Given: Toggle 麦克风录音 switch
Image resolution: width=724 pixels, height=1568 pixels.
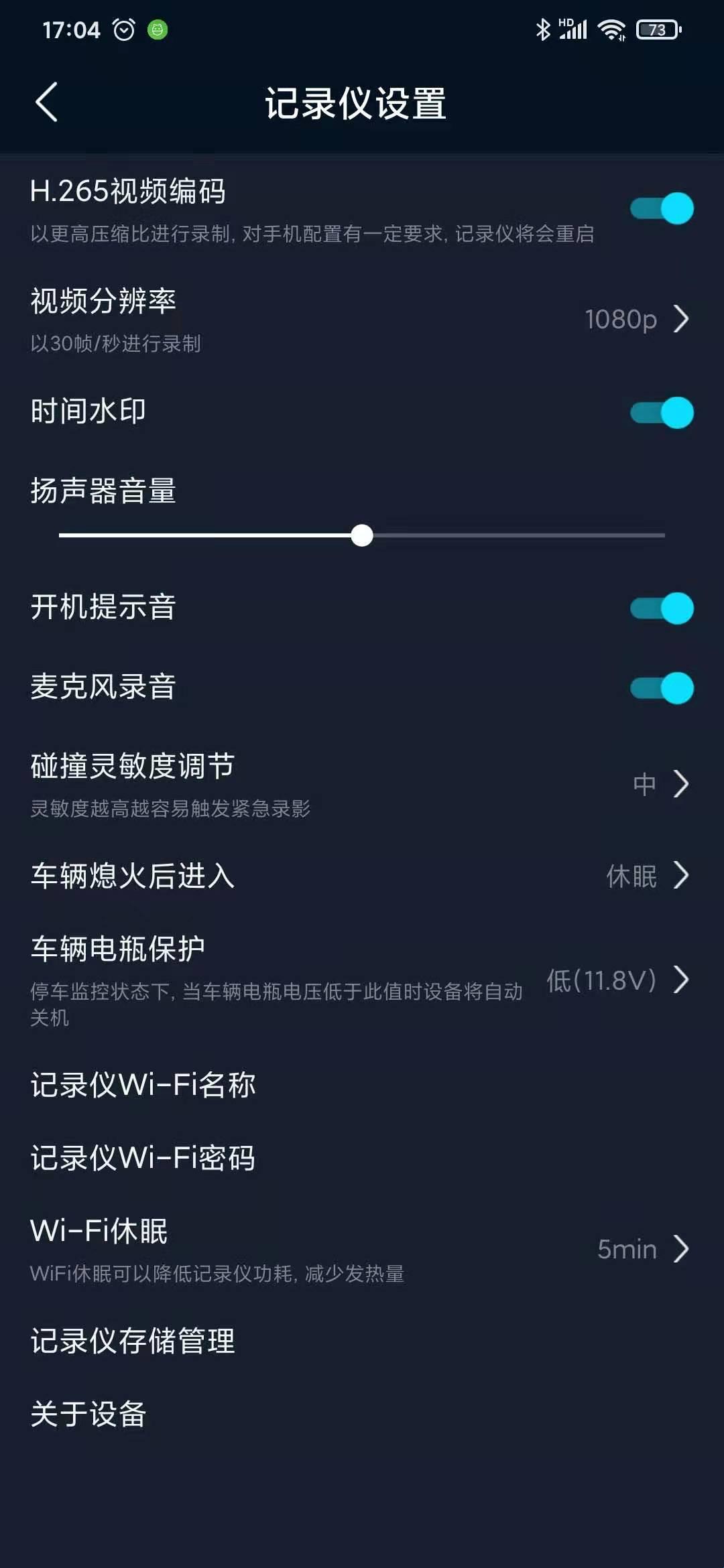Looking at the screenshot, I should click(661, 688).
